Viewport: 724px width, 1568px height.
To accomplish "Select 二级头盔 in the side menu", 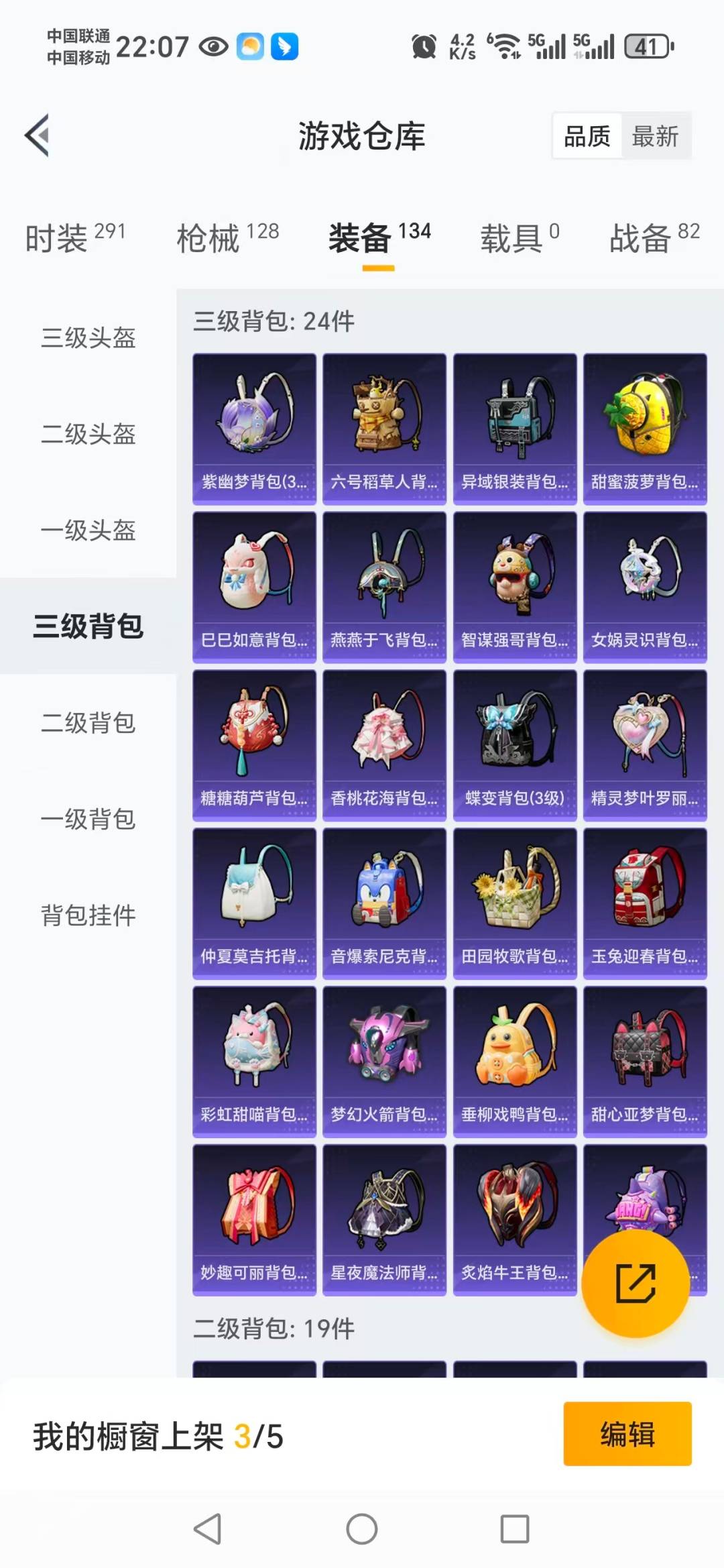I will click(x=88, y=434).
